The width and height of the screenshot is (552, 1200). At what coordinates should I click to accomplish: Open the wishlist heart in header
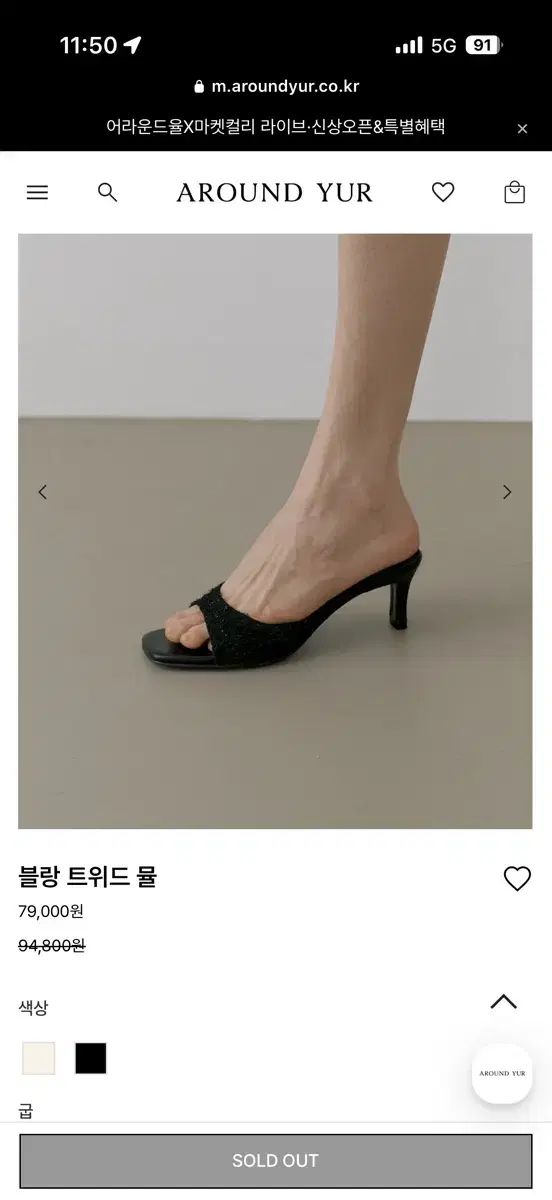coord(443,192)
